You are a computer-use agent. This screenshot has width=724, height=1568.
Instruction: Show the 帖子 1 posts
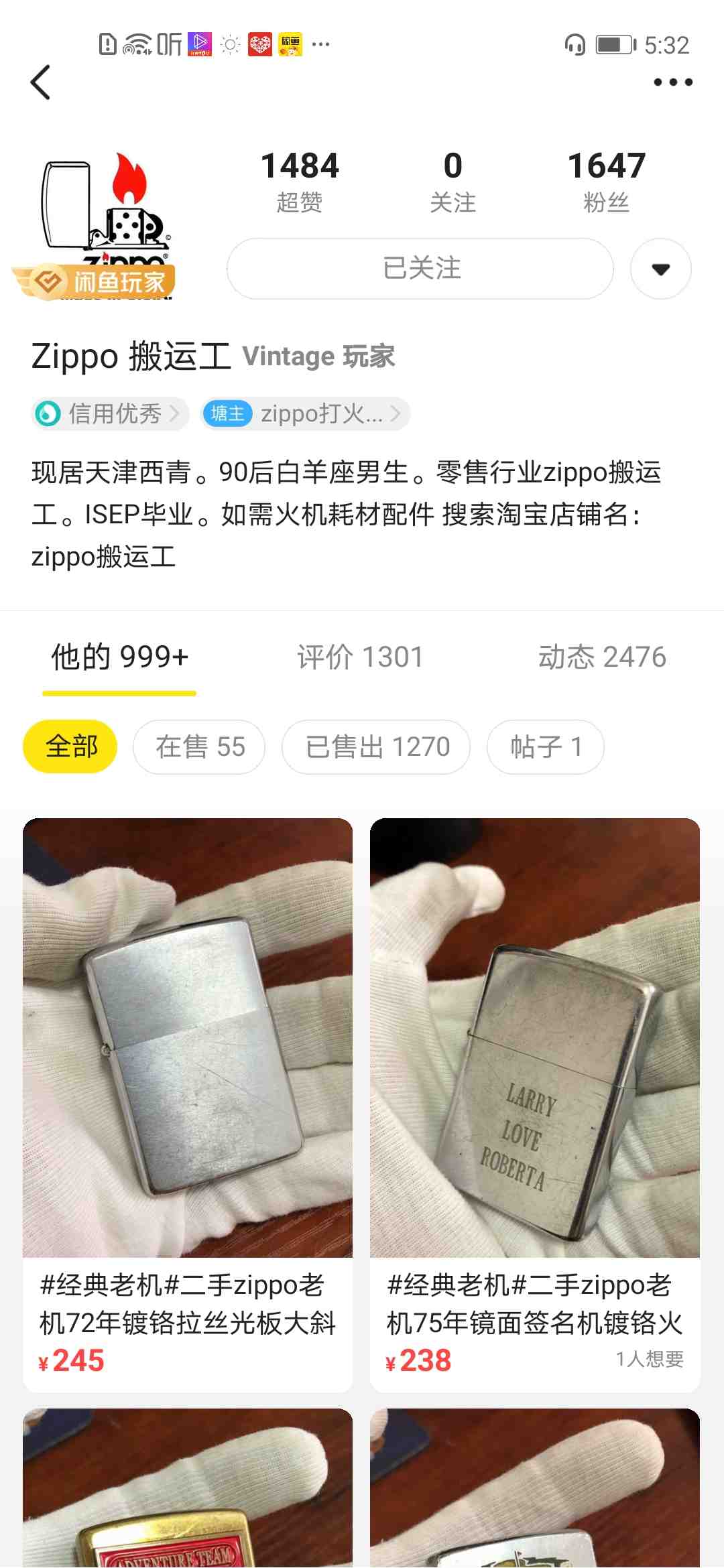click(x=545, y=746)
